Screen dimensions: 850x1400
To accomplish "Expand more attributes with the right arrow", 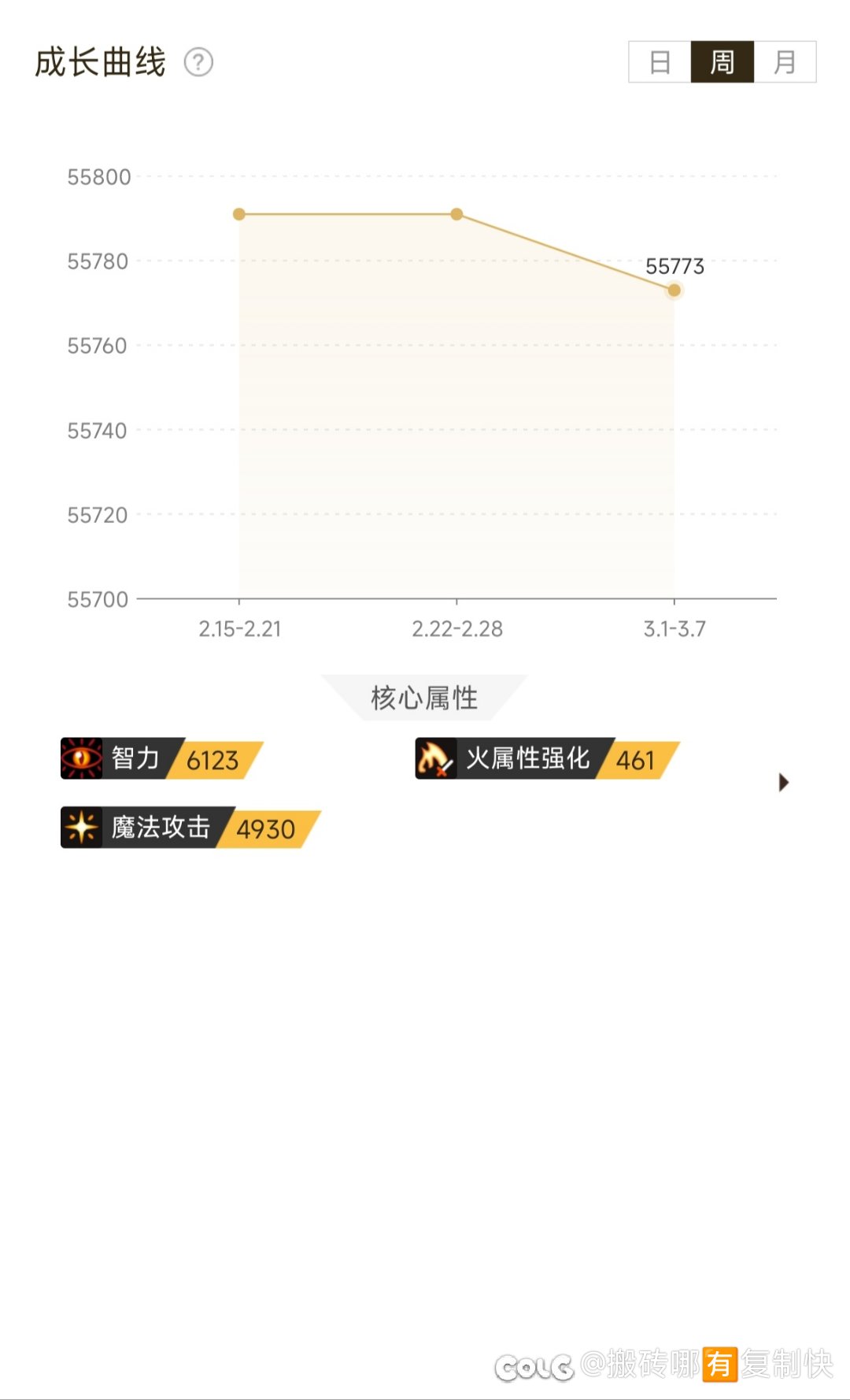I will [784, 783].
